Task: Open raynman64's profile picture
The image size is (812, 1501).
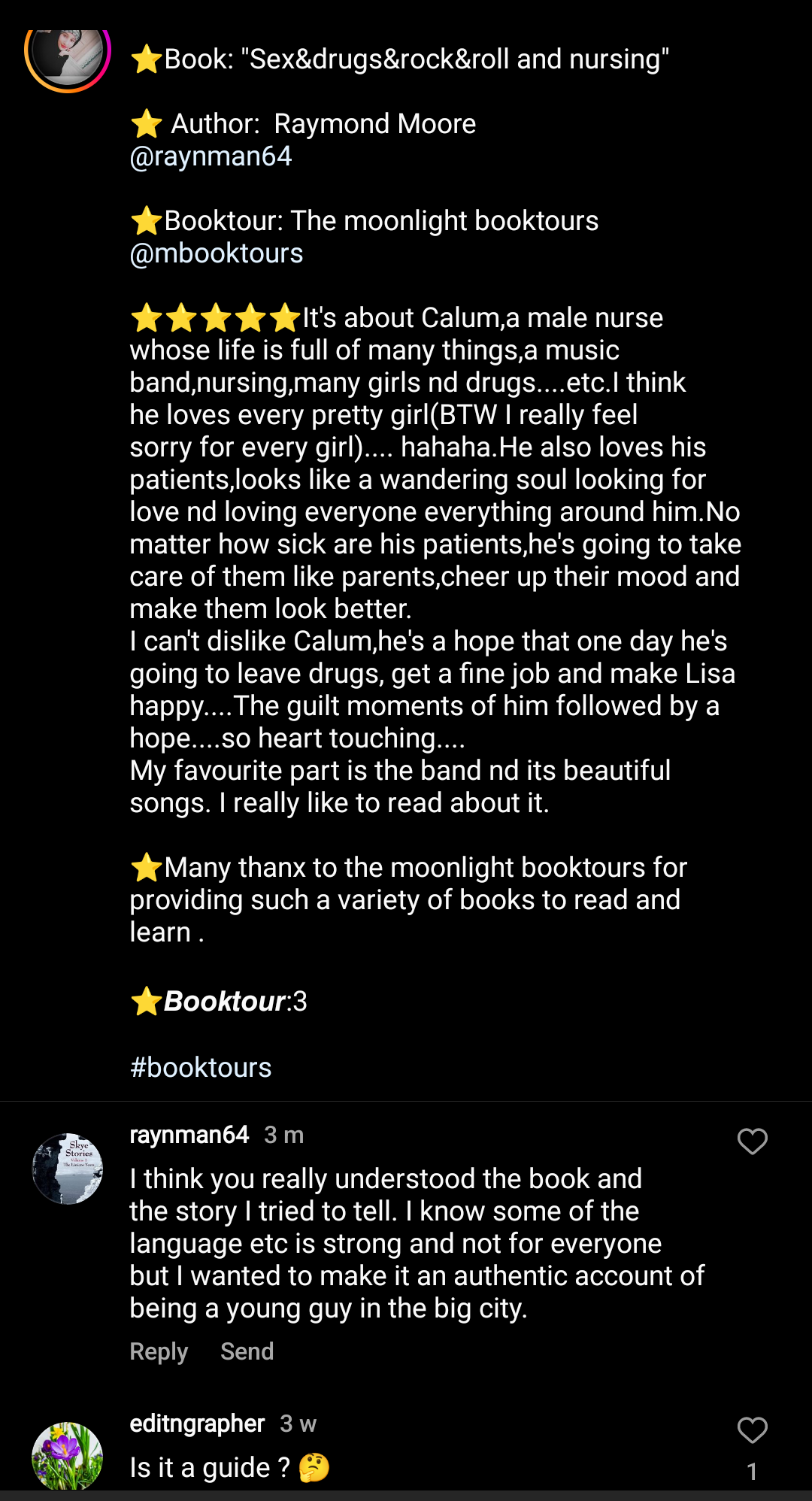Action: pyautogui.click(x=68, y=1169)
